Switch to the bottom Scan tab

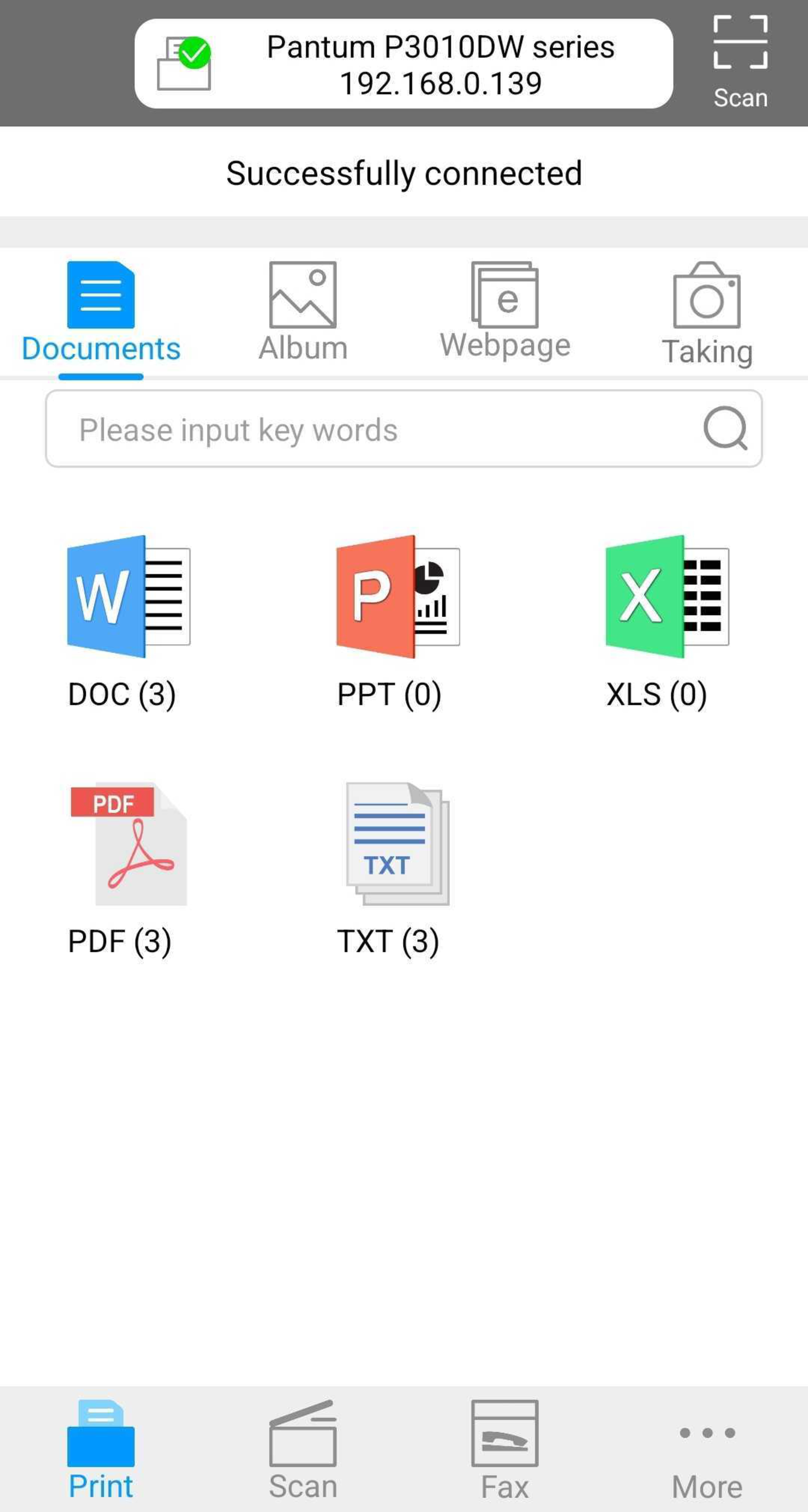[x=303, y=1450]
